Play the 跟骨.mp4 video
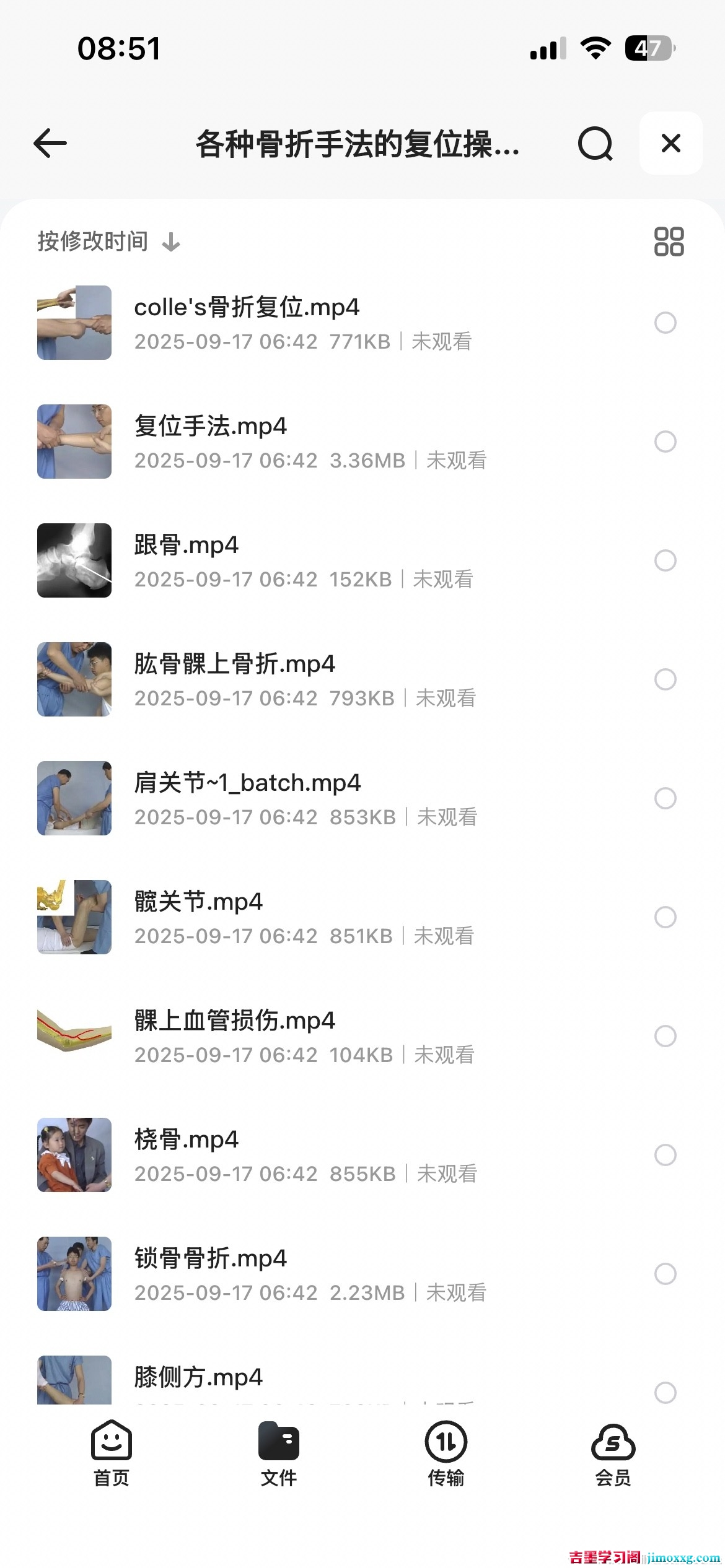Screen dimensions: 725x1568 [x=186, y=546]
